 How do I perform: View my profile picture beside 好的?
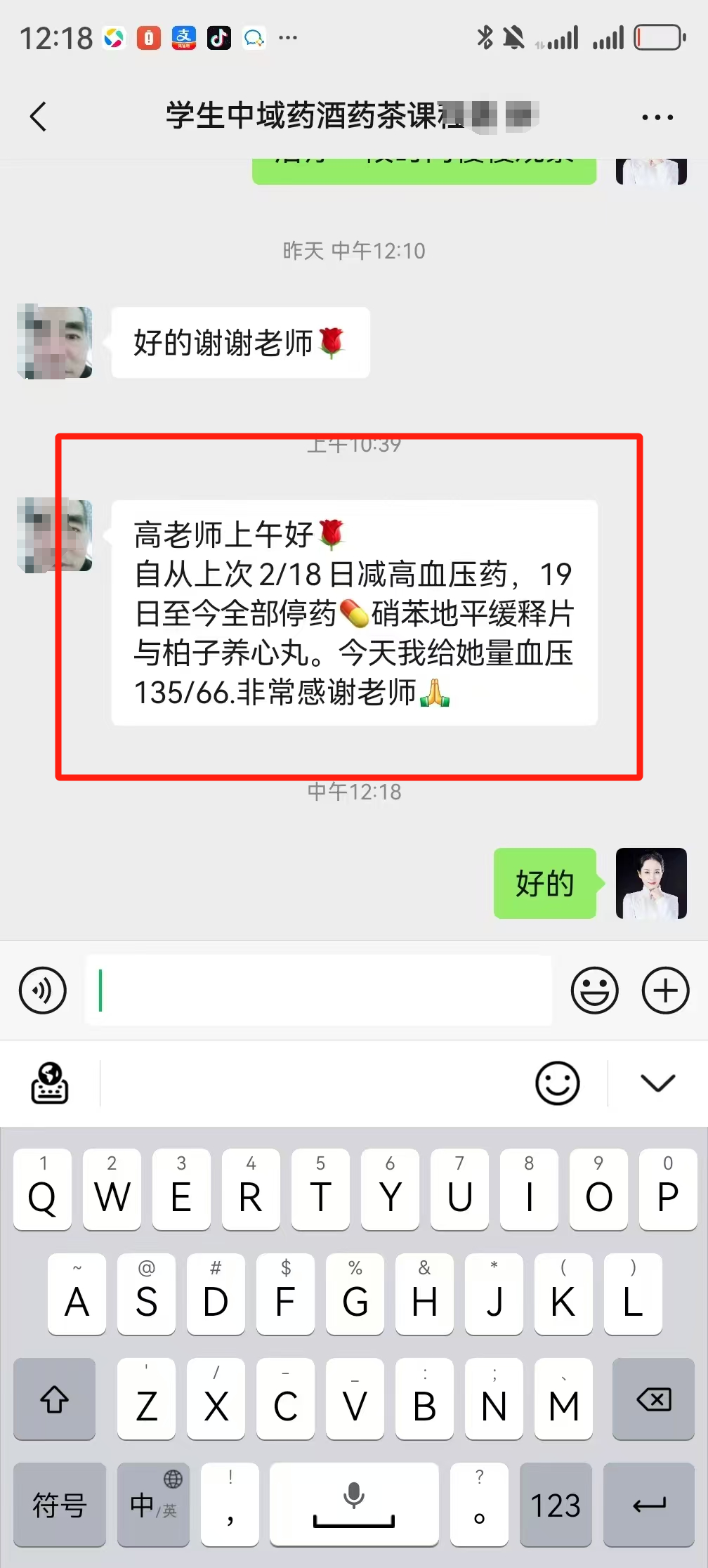point(651,883)
